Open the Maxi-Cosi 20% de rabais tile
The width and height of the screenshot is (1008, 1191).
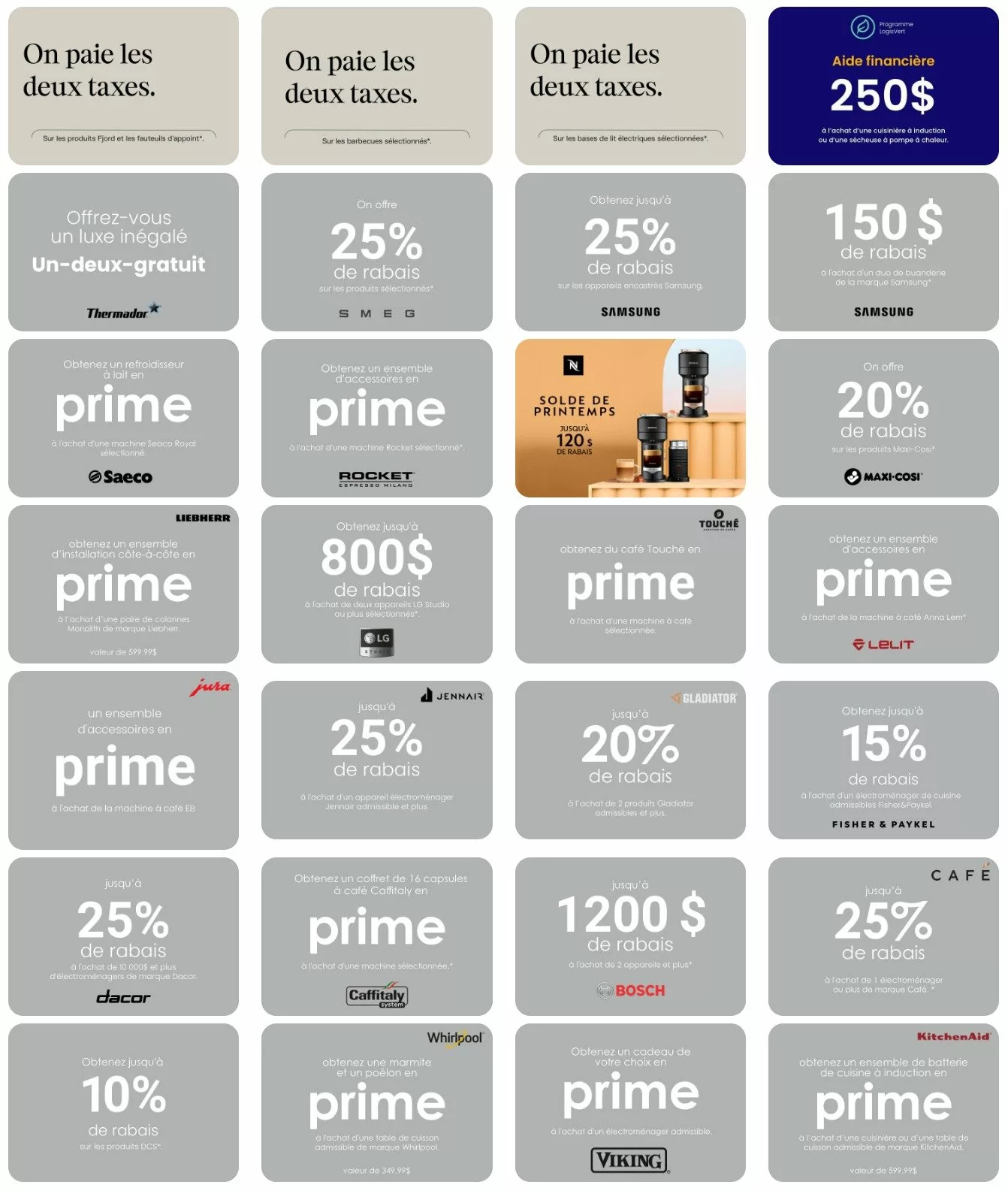pyautogui.click(x=883, y=418)
